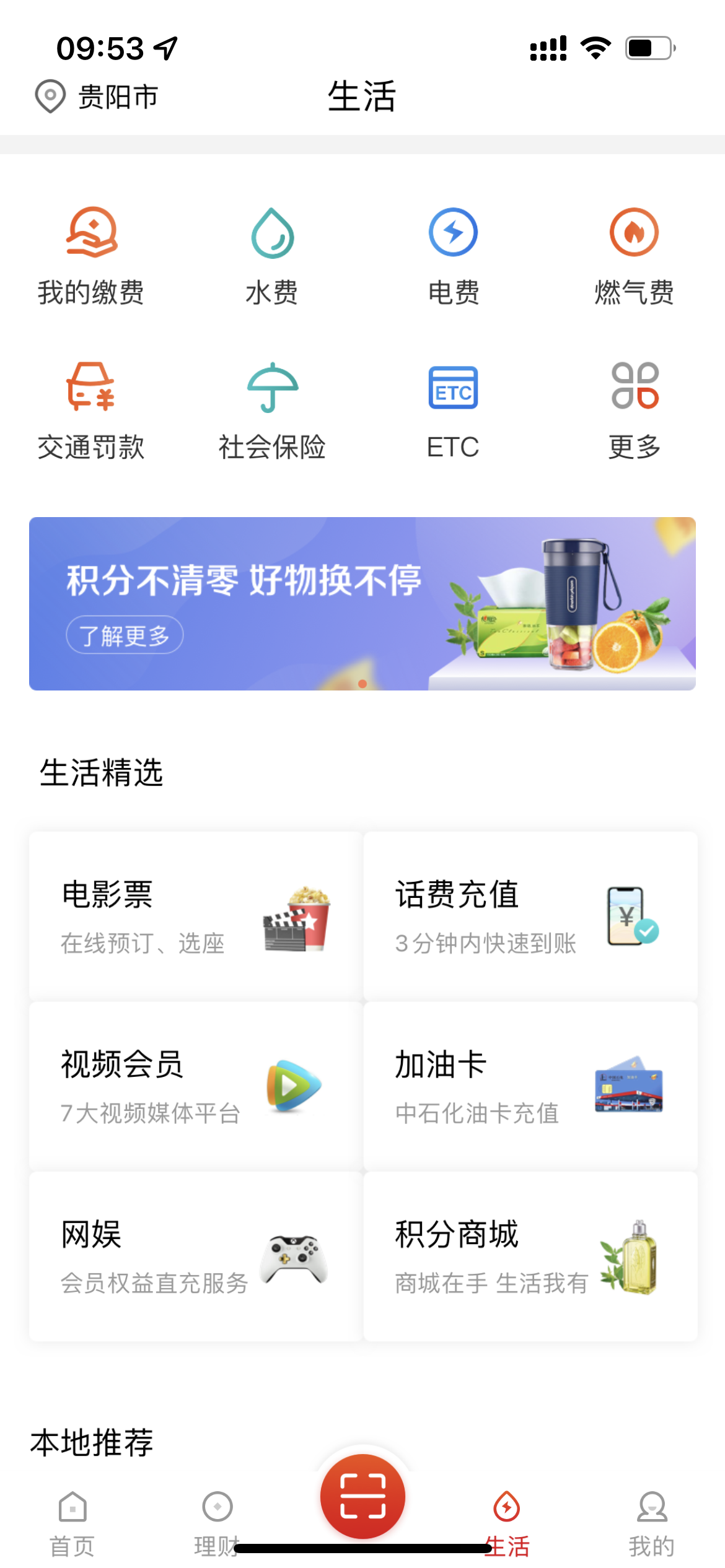Screen dimensions: 725x1568
Task: Expand 本地推荐 local recommendations section
Action: 94,1440
